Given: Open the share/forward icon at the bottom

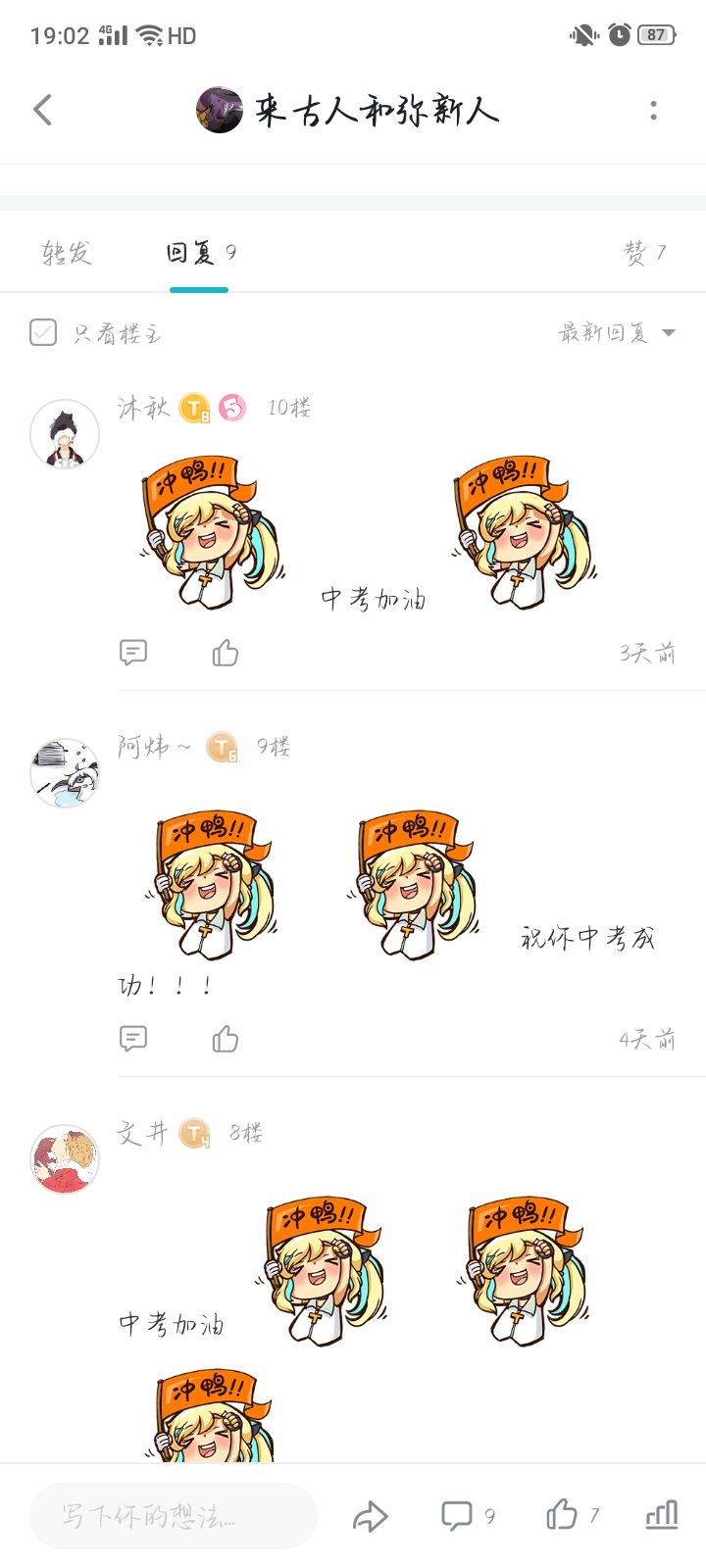Looking at the screenshot, I should [x=371, y=1515].
